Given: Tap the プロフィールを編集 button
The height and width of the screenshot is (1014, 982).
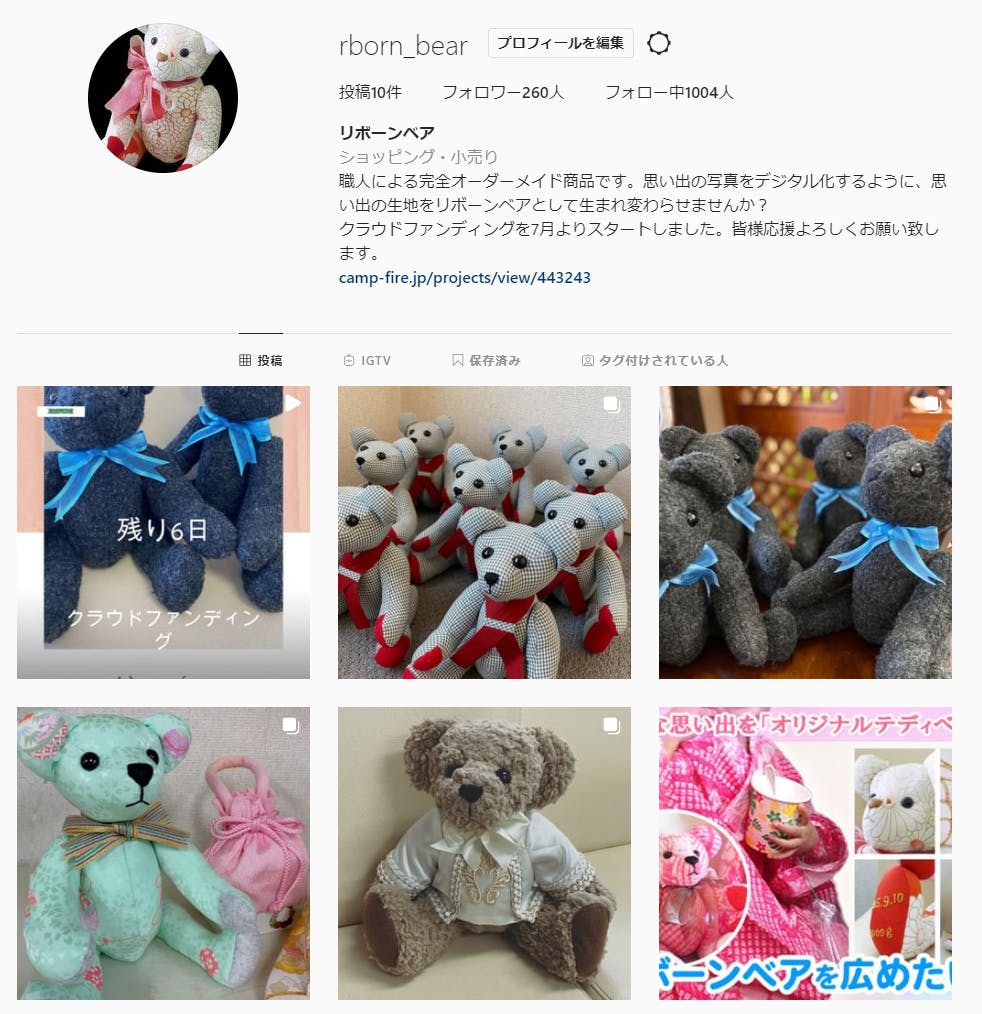Looking at the screenshot, I should [x=560, y=43].
